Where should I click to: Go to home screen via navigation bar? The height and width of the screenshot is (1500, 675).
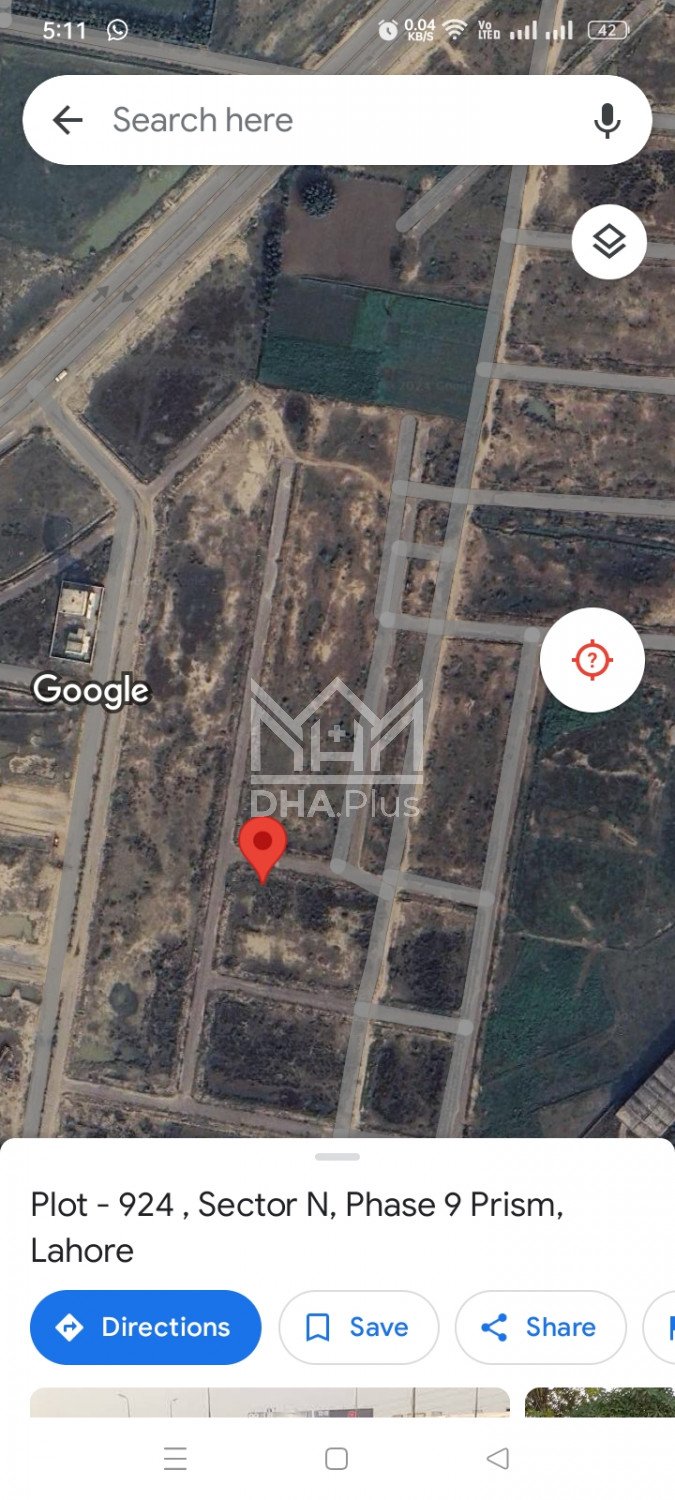point(337,1459)
